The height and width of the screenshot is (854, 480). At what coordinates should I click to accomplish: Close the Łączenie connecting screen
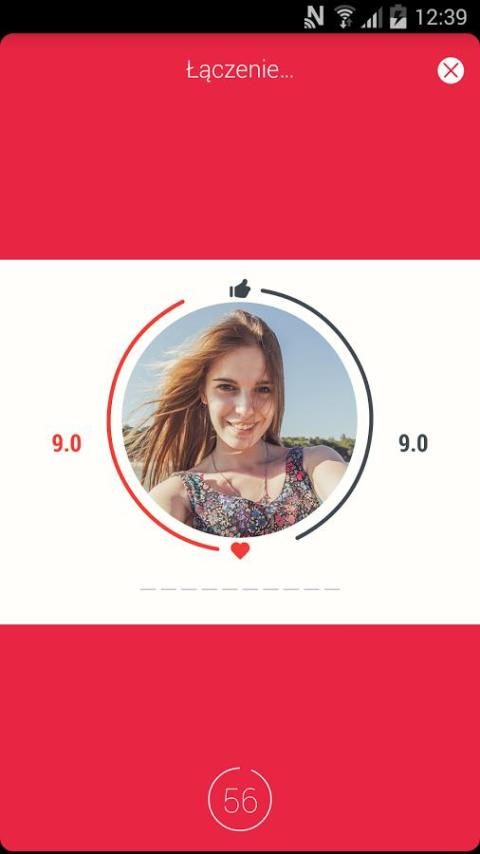click(451, 71)
